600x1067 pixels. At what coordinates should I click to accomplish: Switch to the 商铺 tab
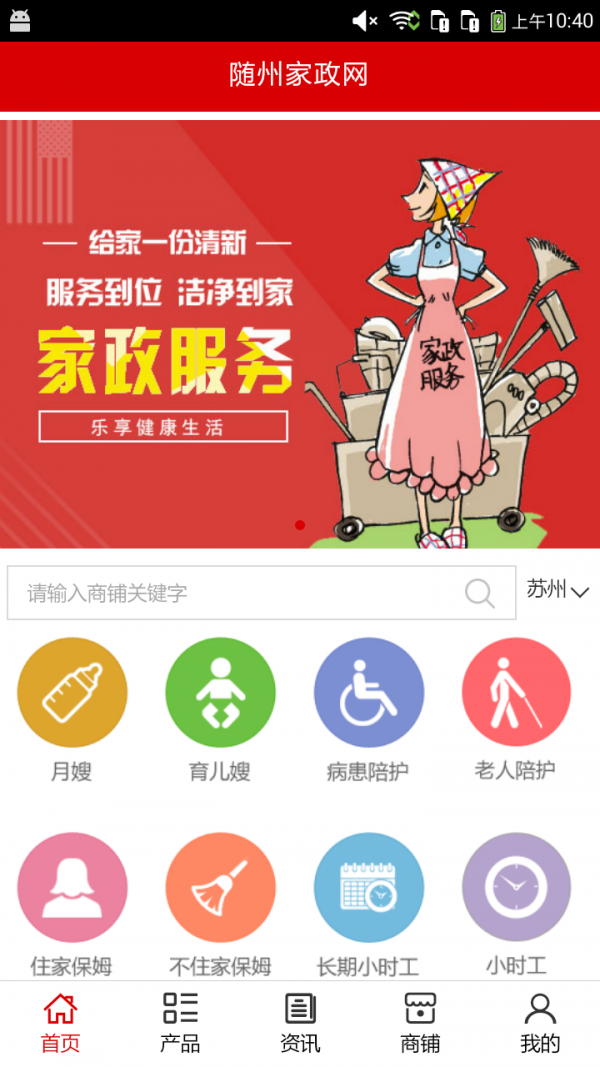tap(420, 1023)
